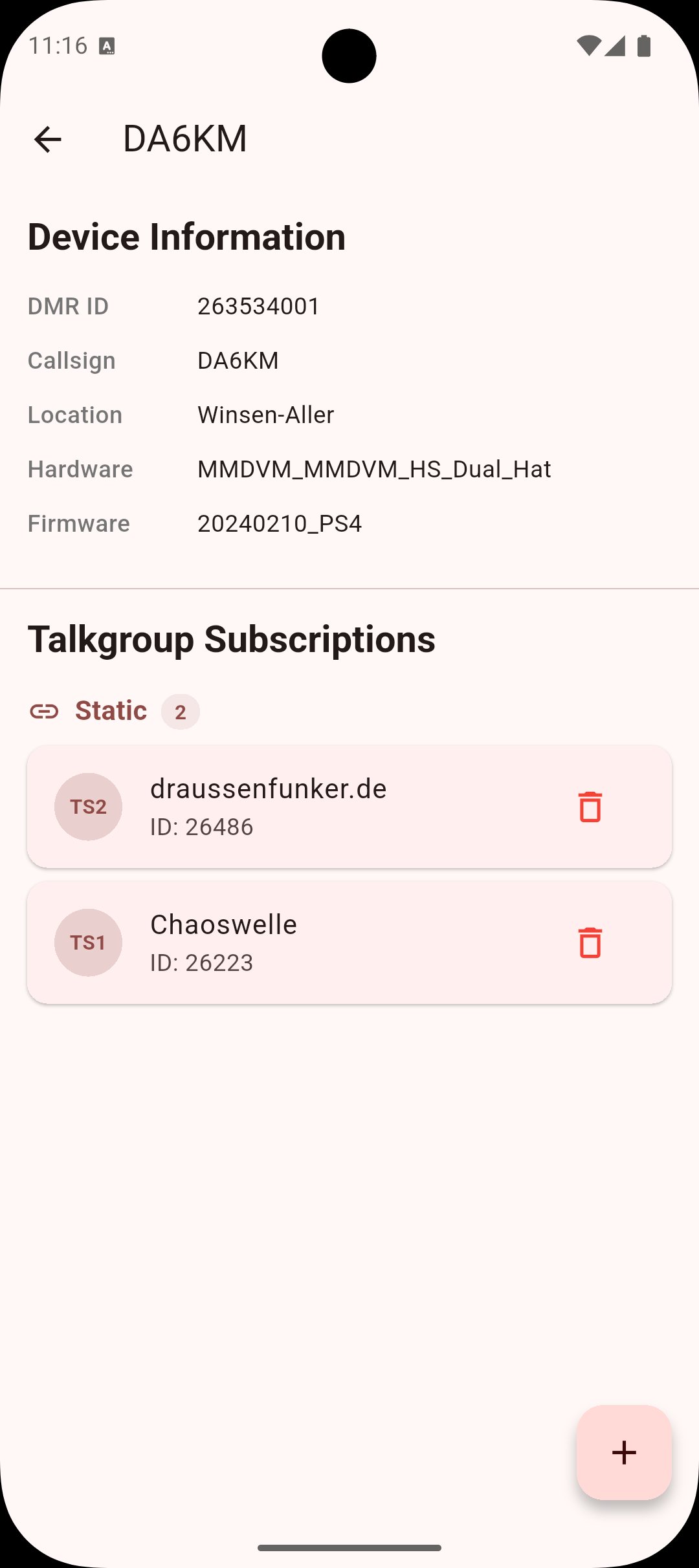Navigate back using the arrow icon
The image size is (699, 1568).
48,139
